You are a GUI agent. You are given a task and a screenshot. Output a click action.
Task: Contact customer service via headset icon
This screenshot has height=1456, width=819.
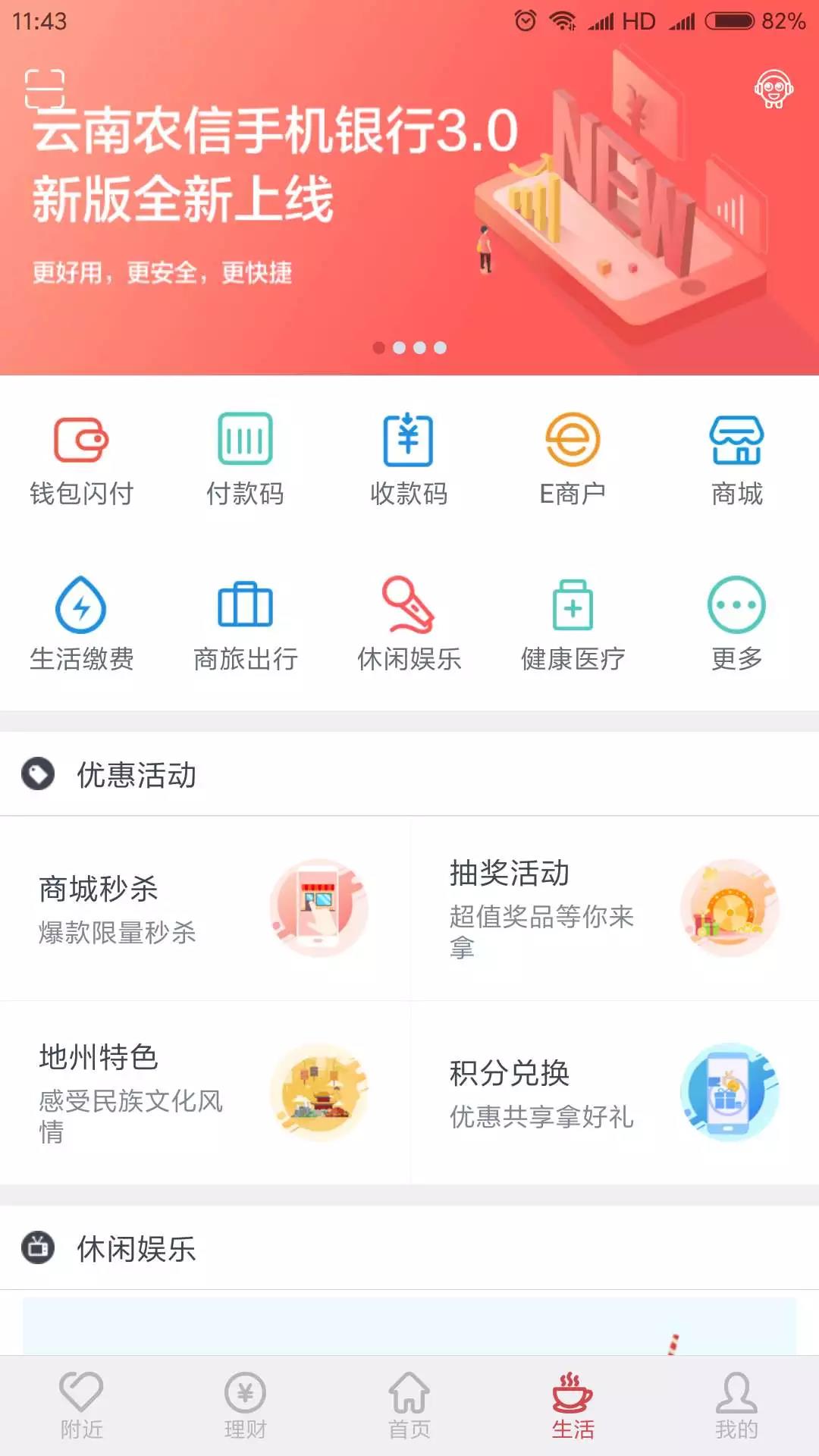click(x=773, y=89)
